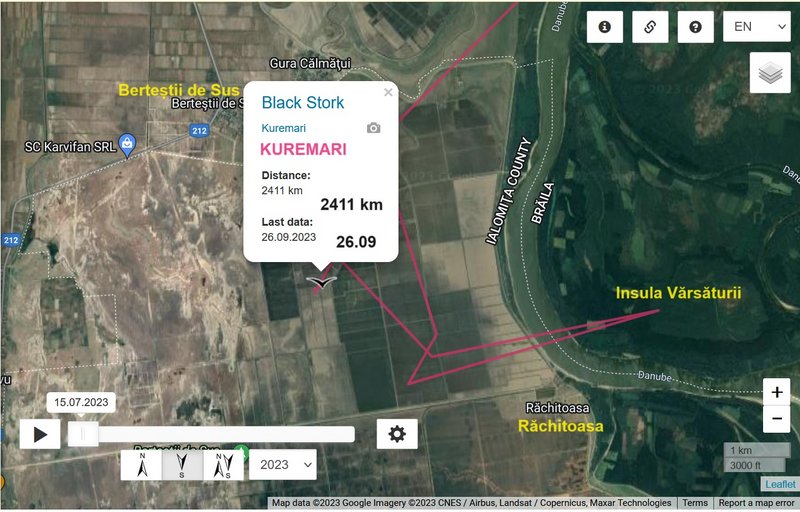Tap the black stork bird marker
Screen dimensions: 800x512
[320, 283]
